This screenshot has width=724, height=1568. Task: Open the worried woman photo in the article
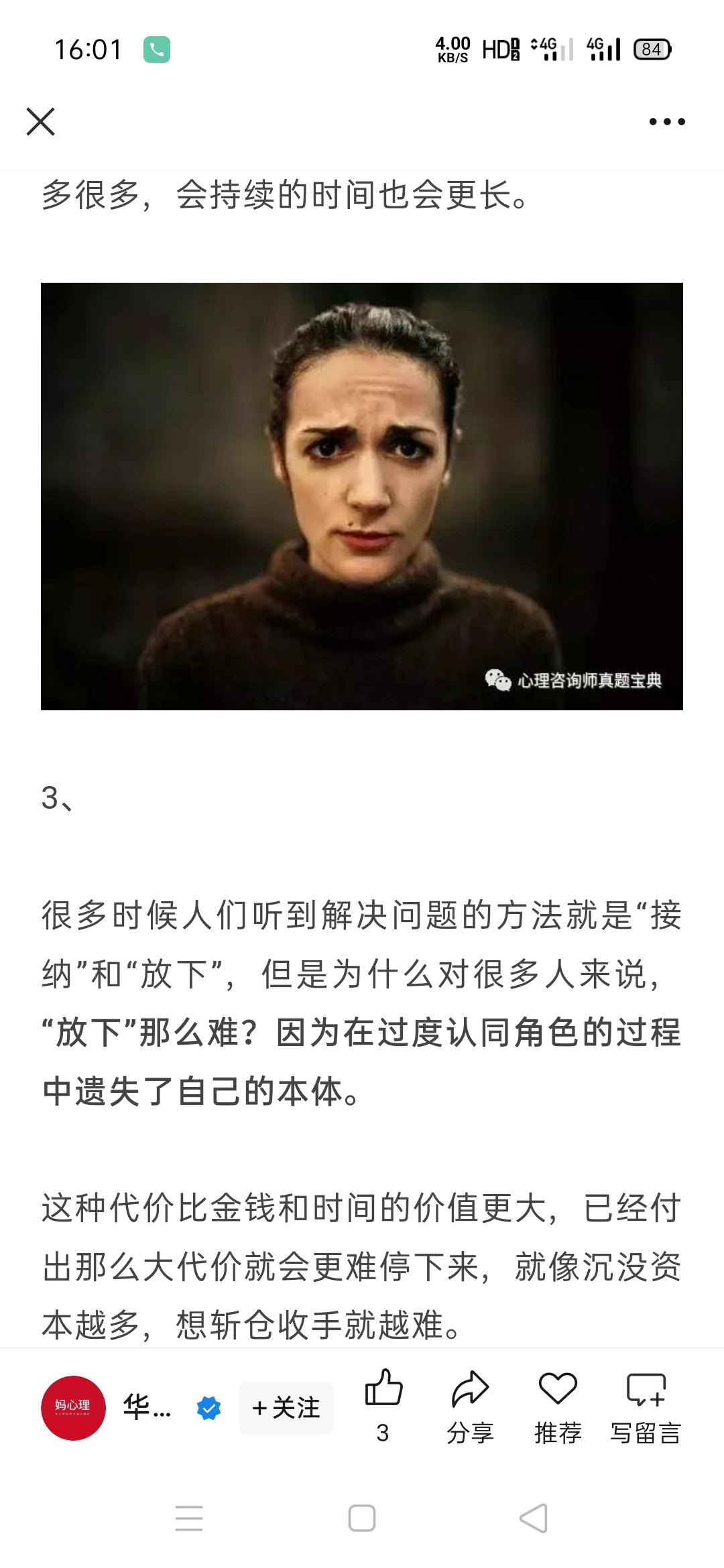[x=362, y=496]
